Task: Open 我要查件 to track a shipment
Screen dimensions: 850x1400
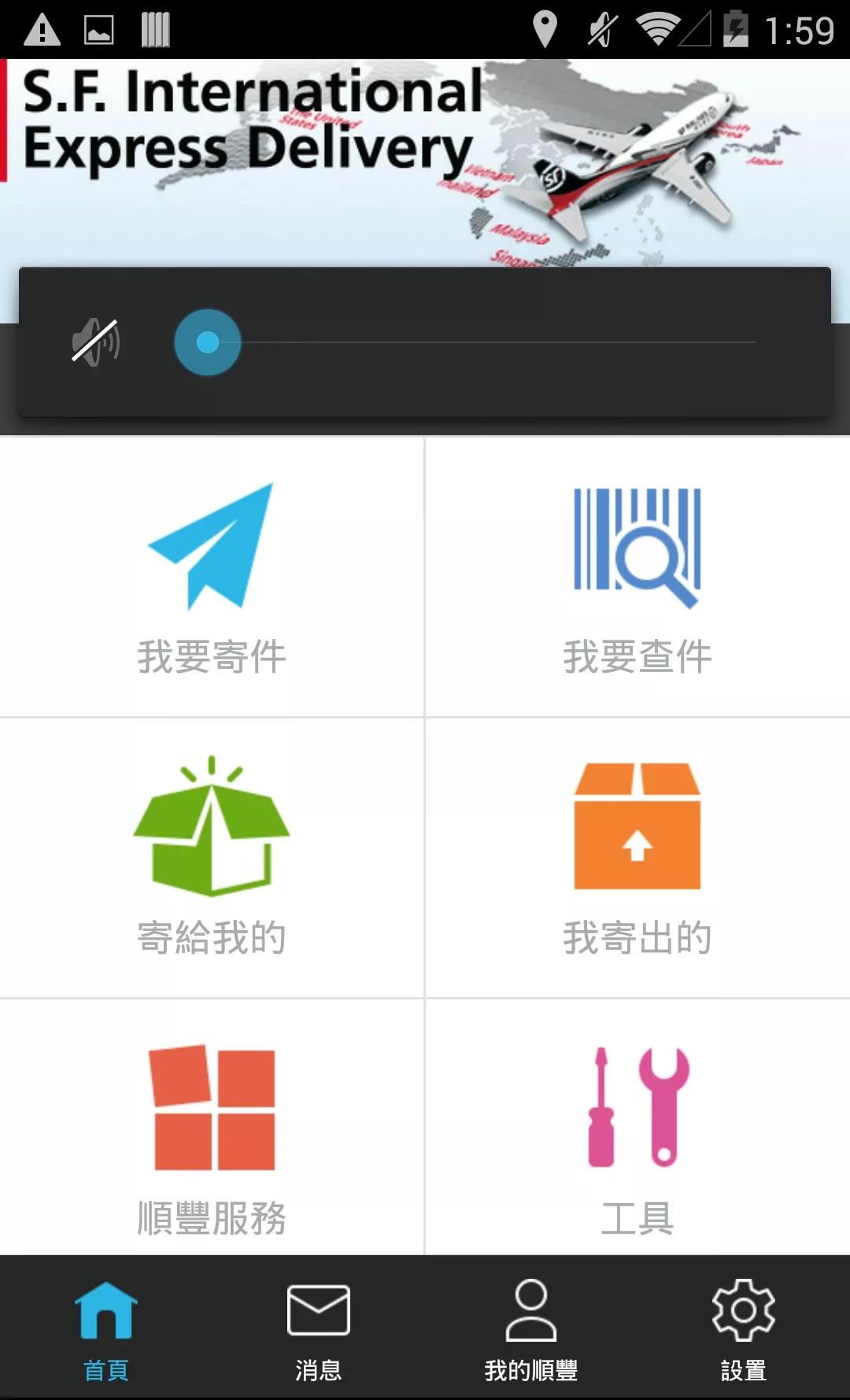Action: pyautogui.click(x=637, y=578)
